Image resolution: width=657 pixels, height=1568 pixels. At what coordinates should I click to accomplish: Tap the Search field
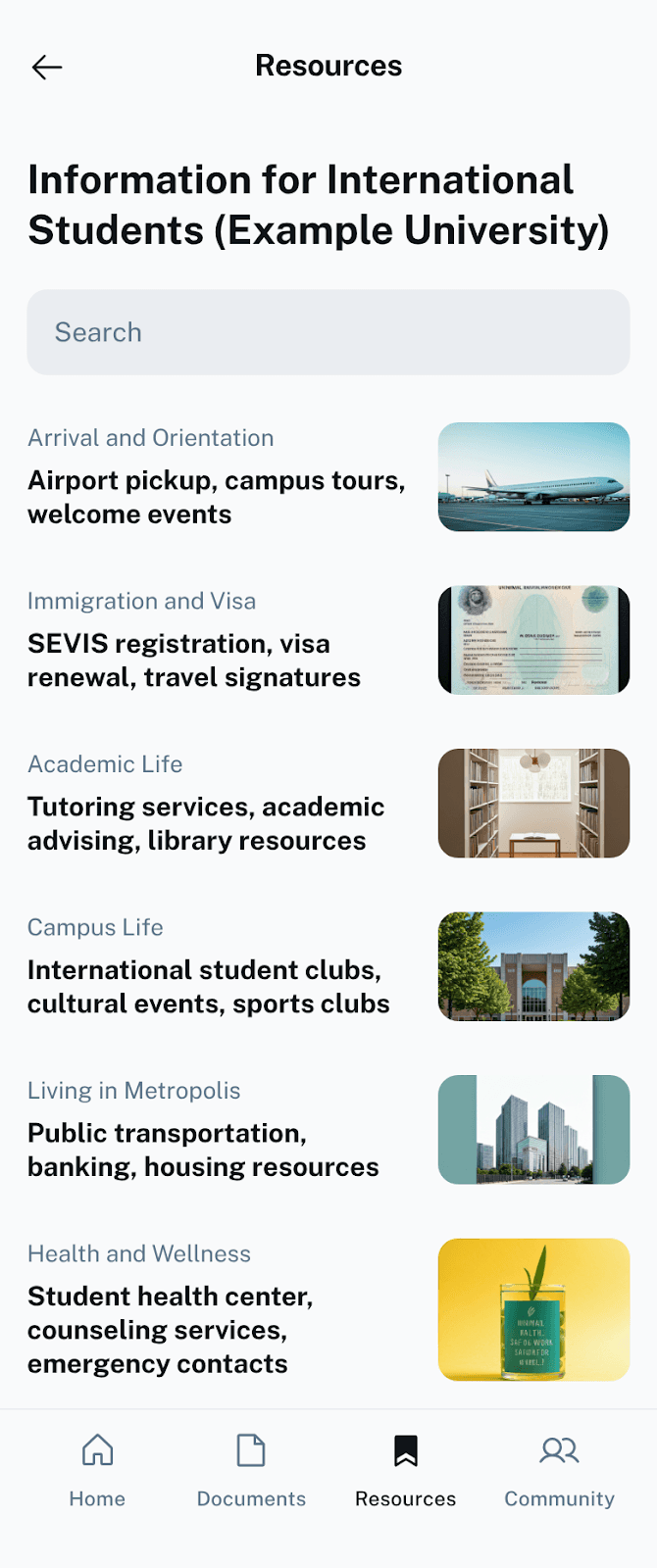point(328,332)
